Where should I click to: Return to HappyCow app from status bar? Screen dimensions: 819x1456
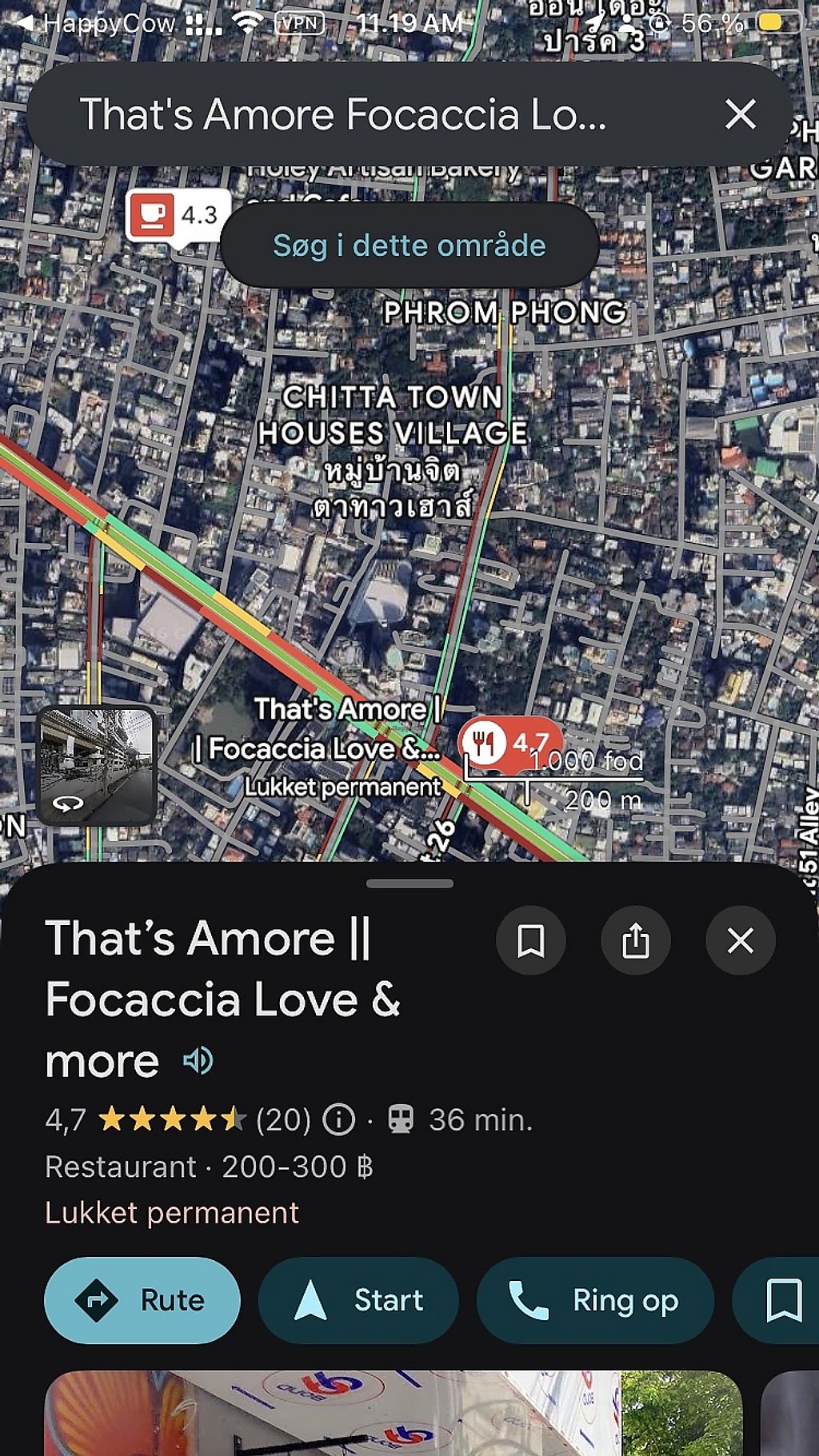(96, 23)
